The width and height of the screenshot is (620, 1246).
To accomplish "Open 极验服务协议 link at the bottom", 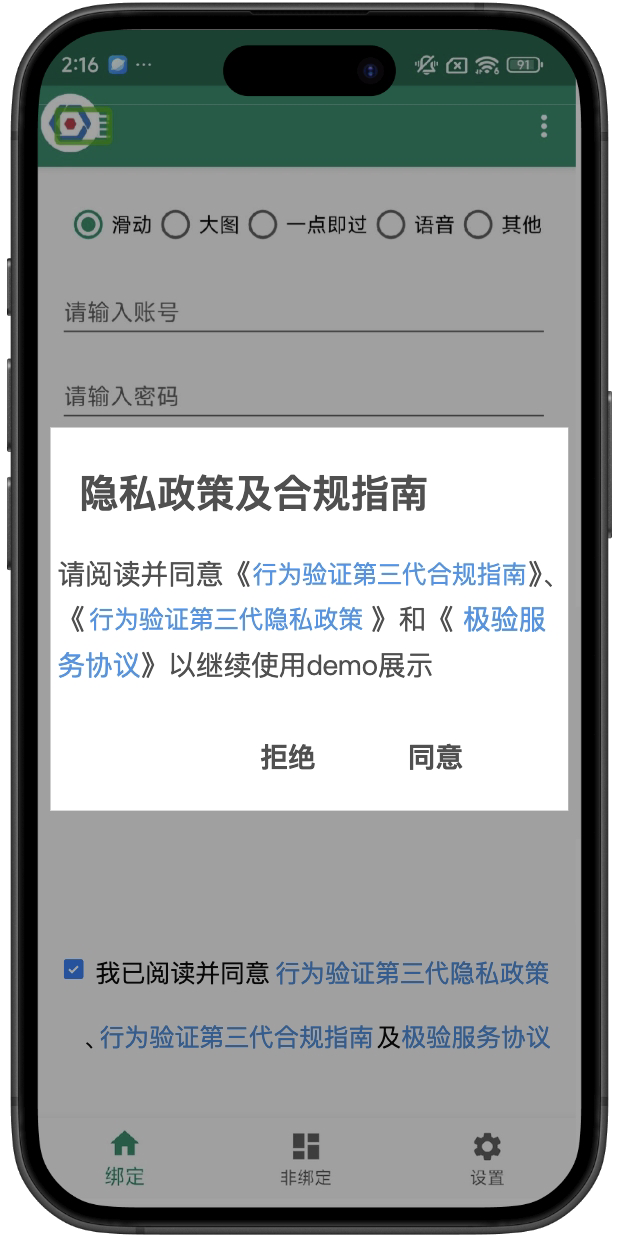I will point(476,1037).
